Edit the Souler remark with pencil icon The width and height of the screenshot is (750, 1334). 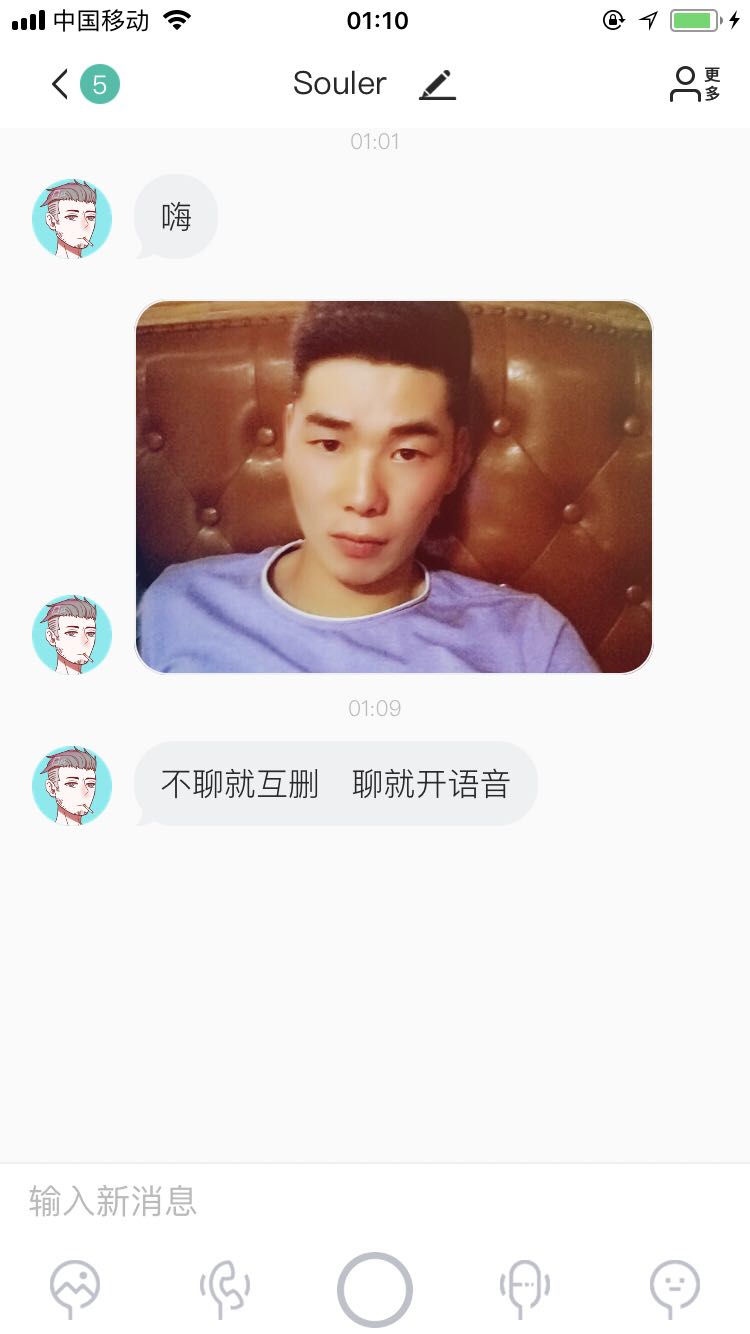(x=437, y=84)
